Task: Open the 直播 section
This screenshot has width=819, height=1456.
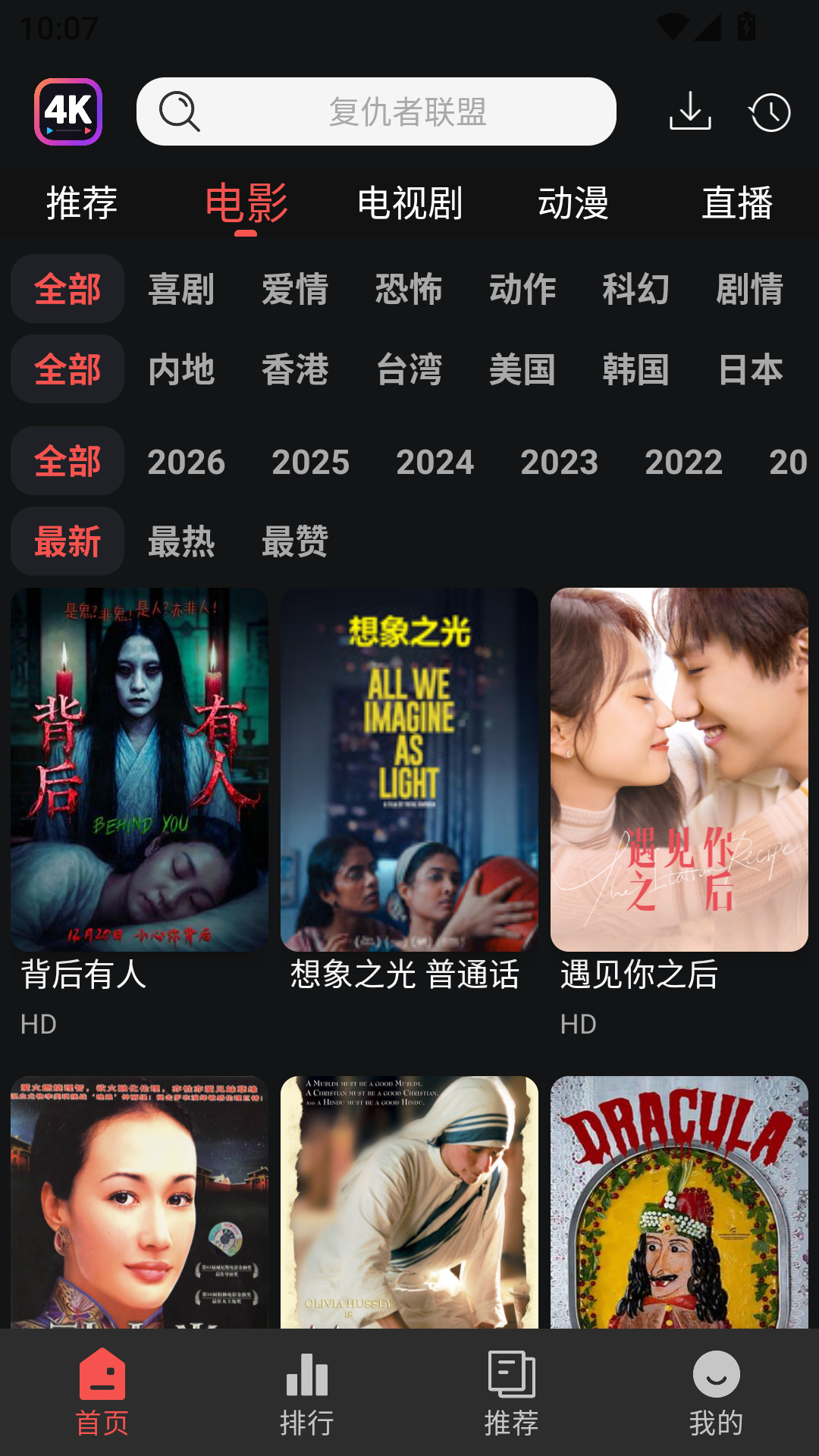Action: point(738,202)
